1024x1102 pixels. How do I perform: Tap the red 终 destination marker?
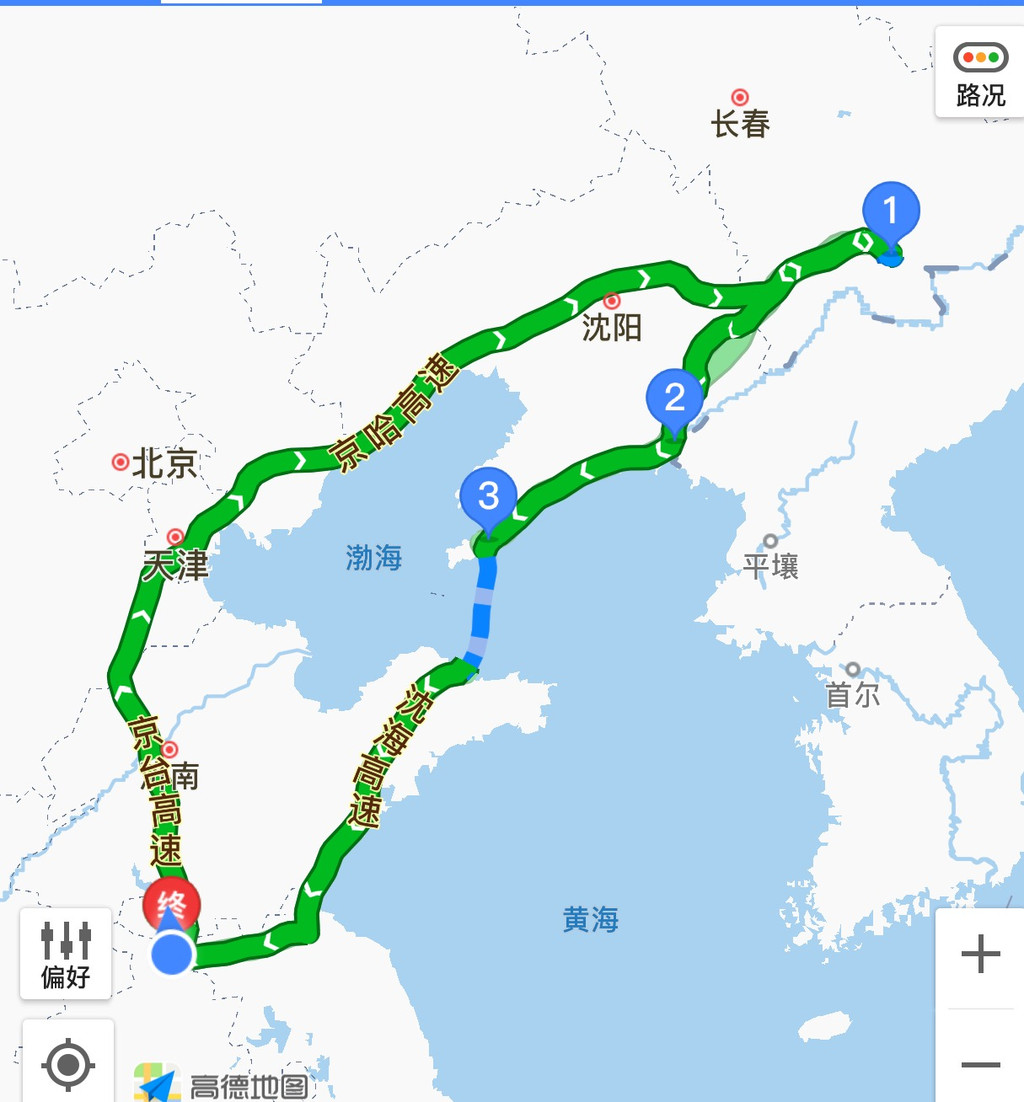172,902
